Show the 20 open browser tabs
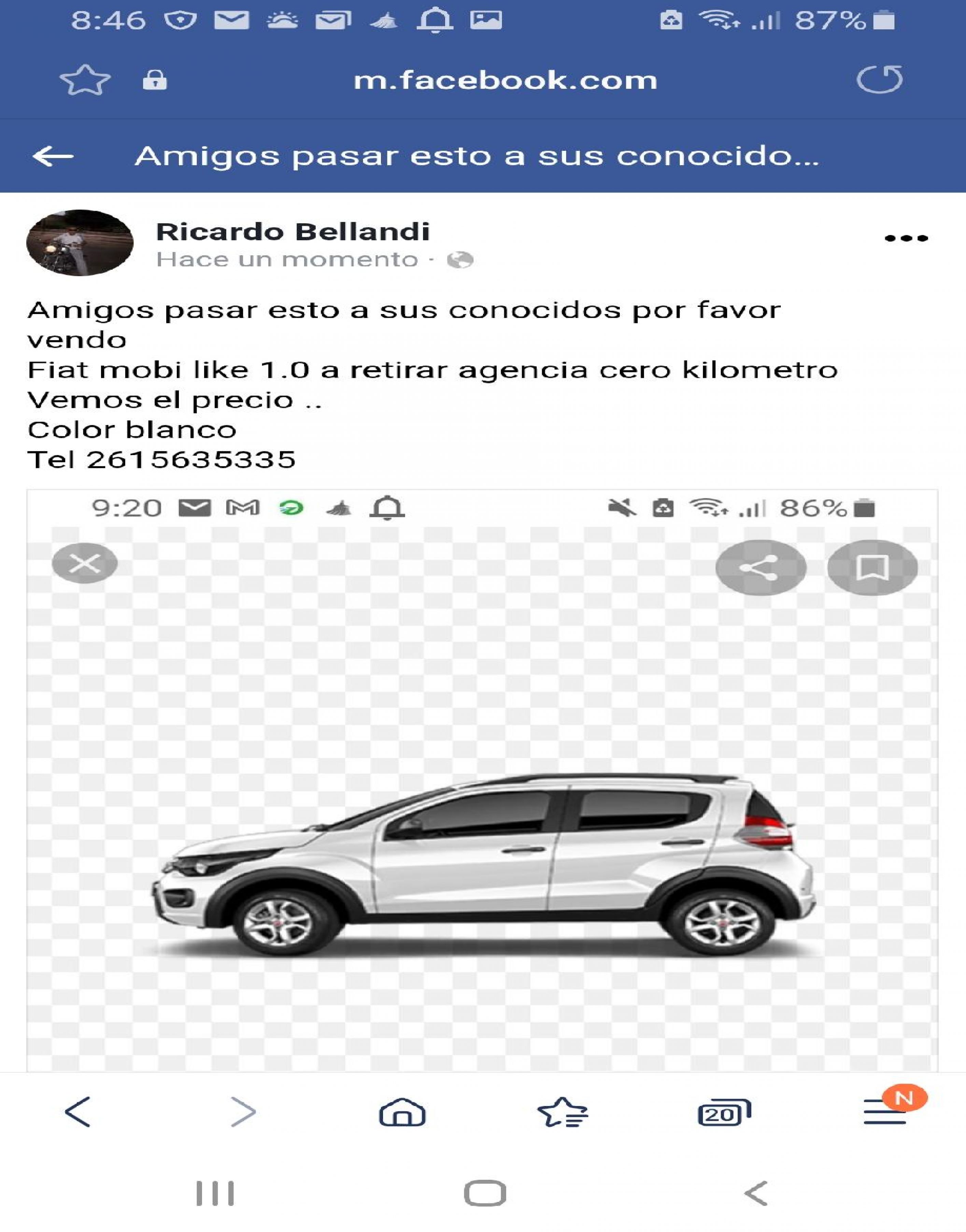Screen dimensions: 966x1232 coord(723,1112)
